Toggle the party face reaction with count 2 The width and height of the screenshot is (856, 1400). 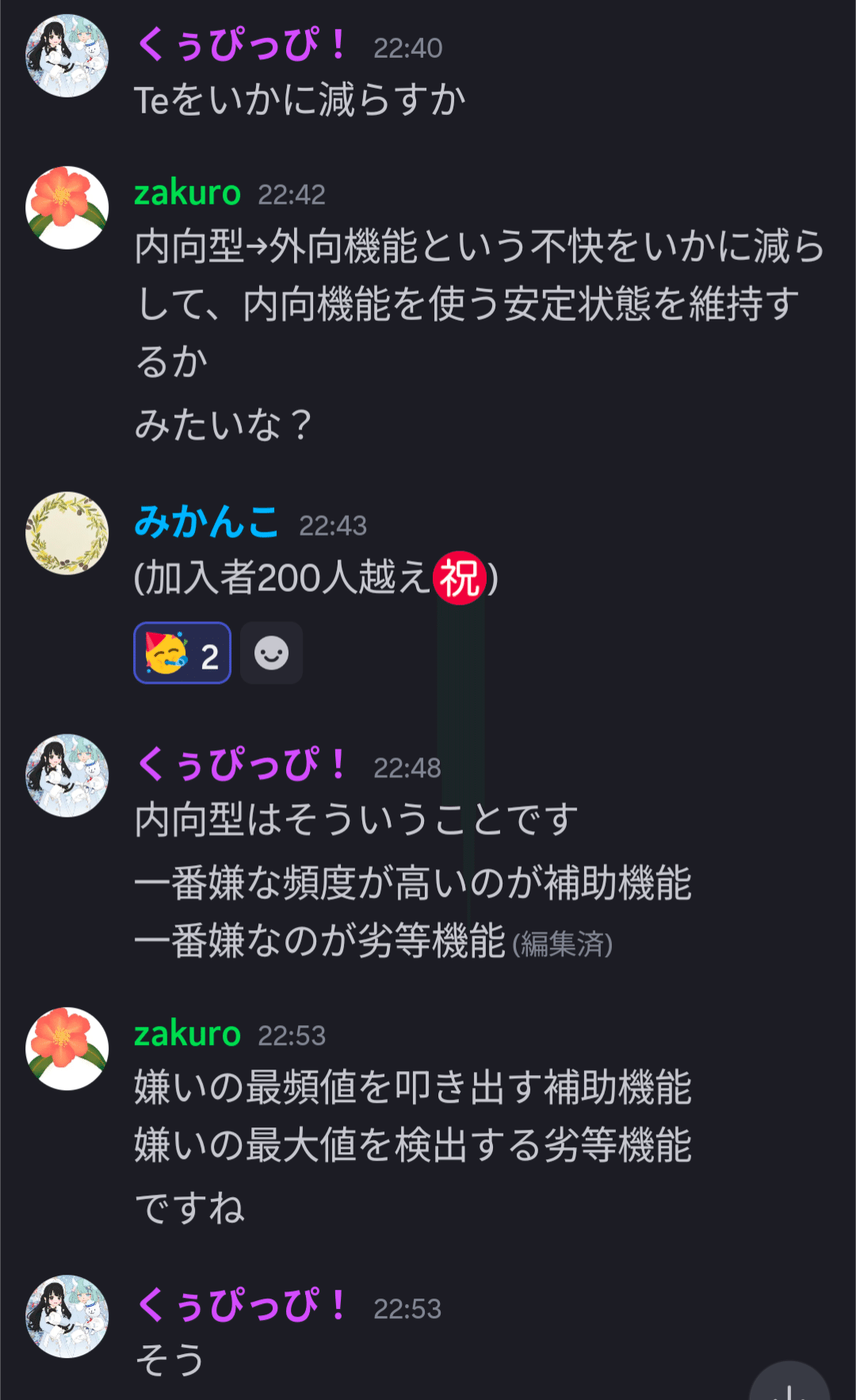(182, 654)
